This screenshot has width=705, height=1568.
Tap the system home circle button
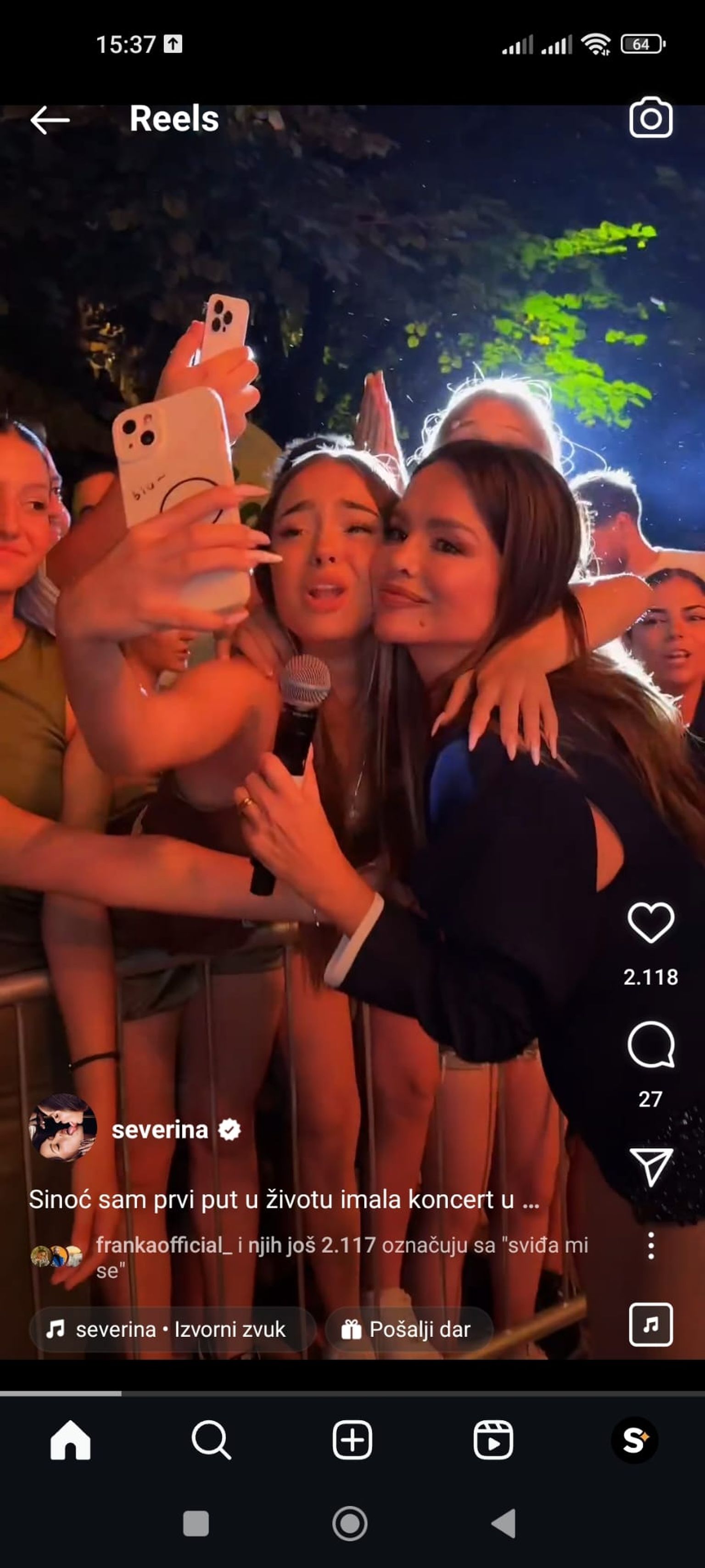coord(350,1523)
